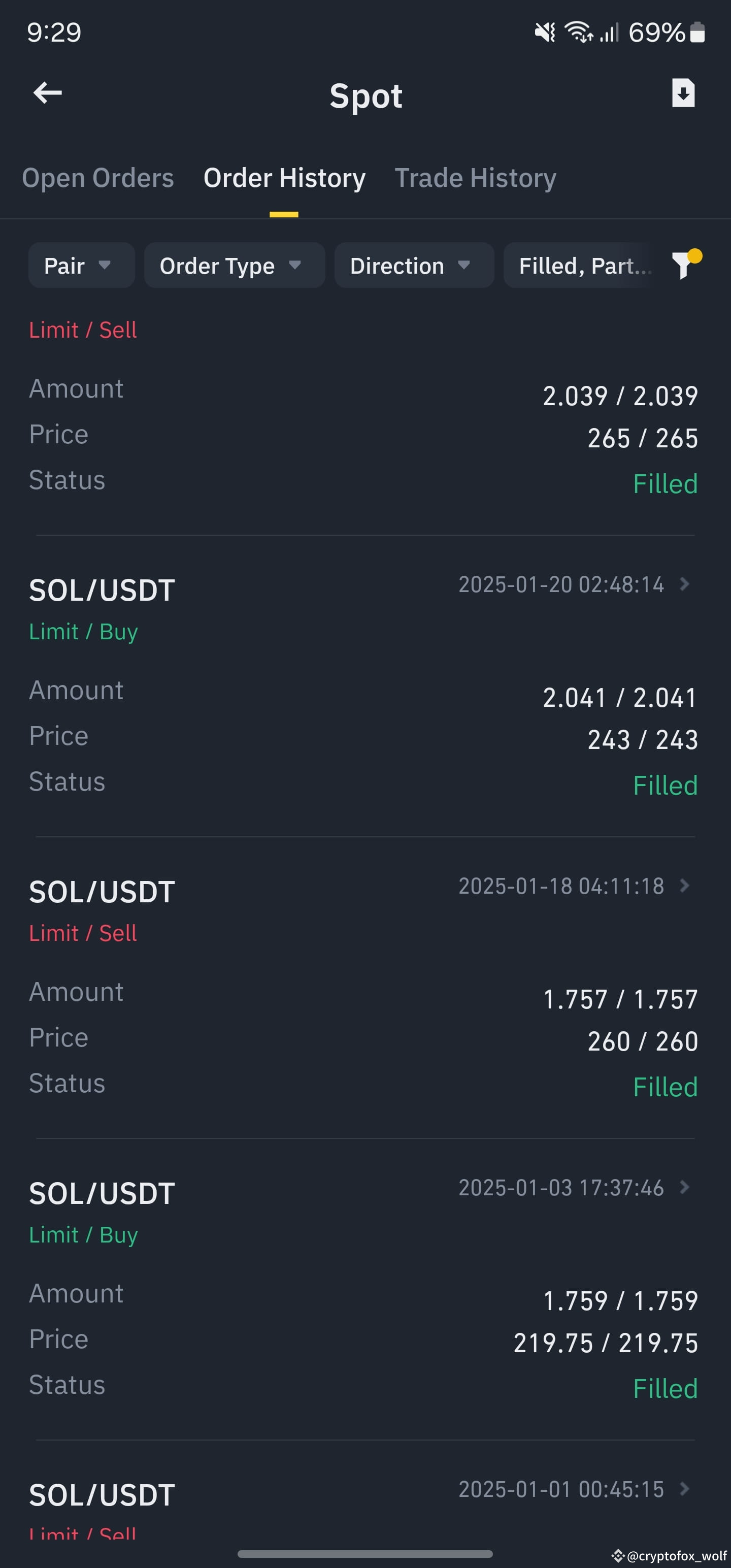Expand the 2025-01-20 SOL/USDT order details
This screenshot has width=731, height=1568.
click(684, 584)
